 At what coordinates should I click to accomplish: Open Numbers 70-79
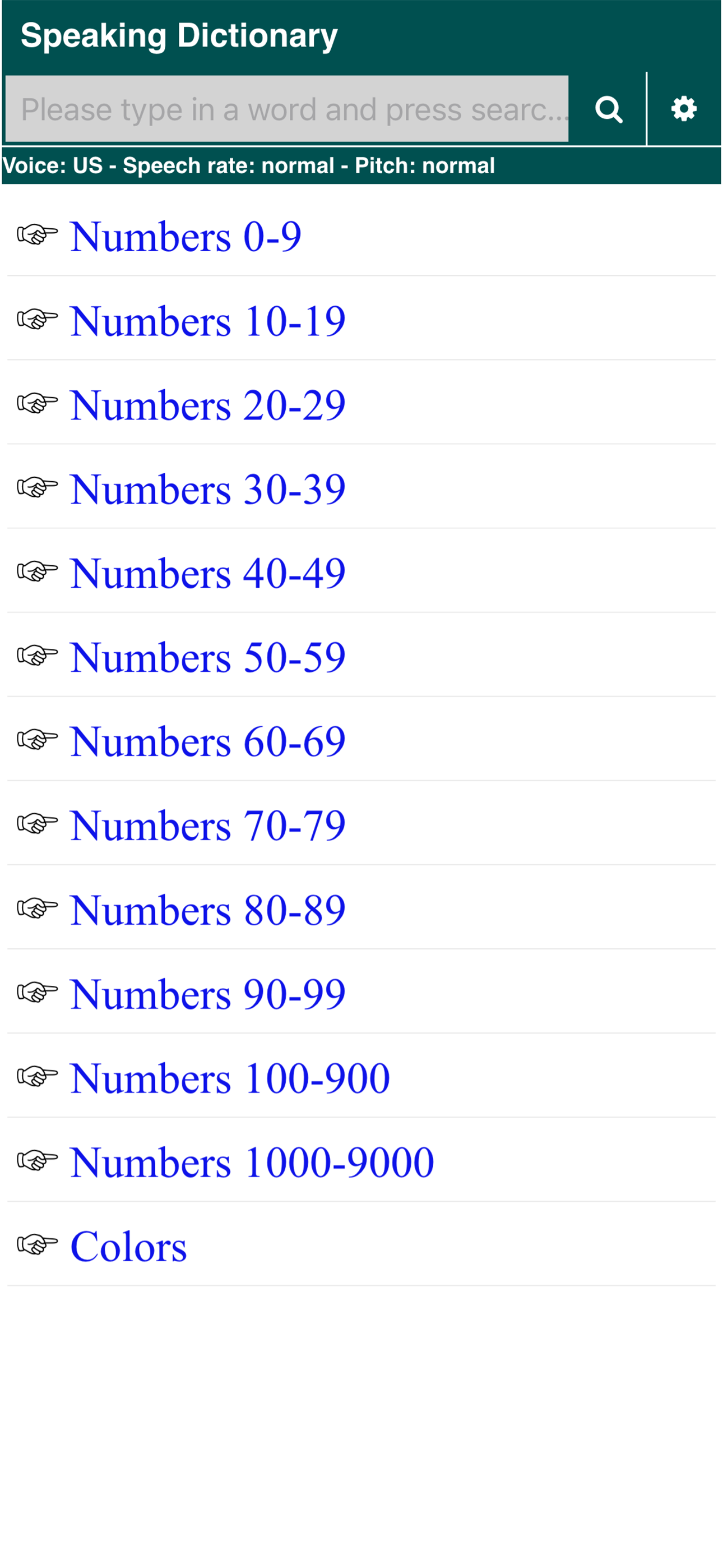pos(207,825)
